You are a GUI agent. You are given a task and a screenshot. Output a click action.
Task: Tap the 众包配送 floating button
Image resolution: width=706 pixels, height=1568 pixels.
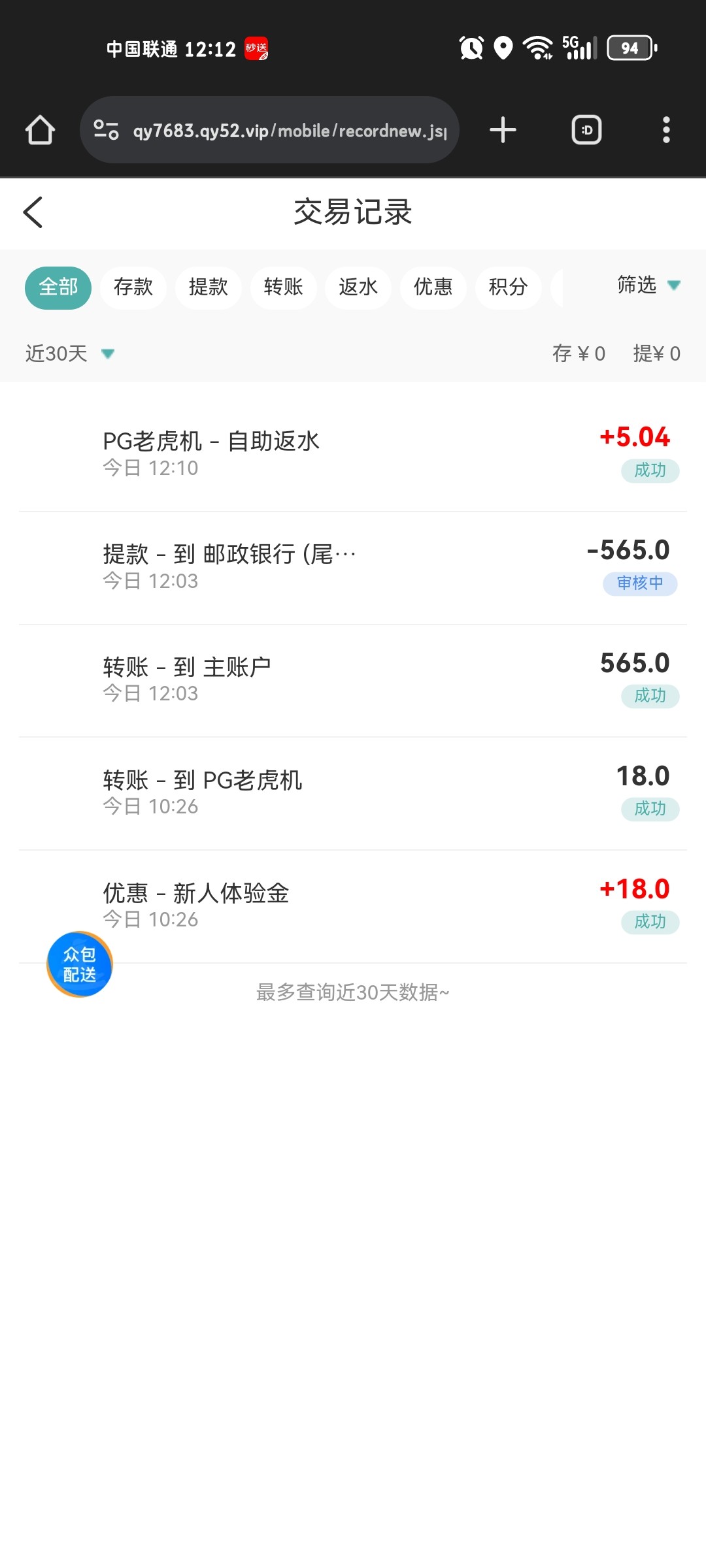point(80,964)
